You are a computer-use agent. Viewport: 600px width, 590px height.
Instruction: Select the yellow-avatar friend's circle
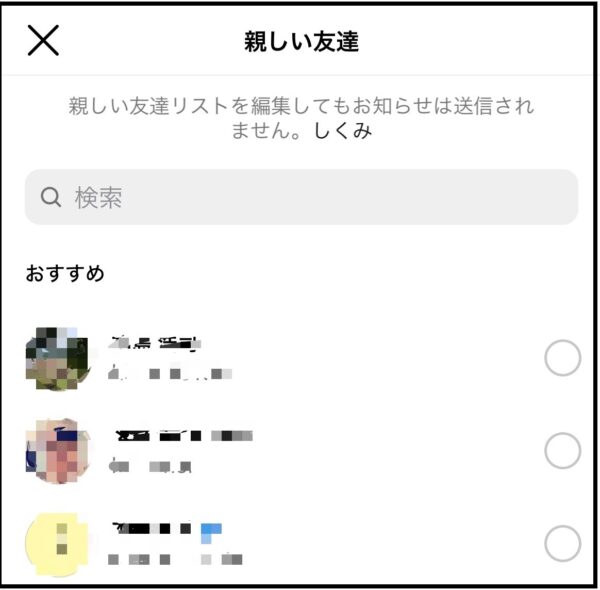562,544
